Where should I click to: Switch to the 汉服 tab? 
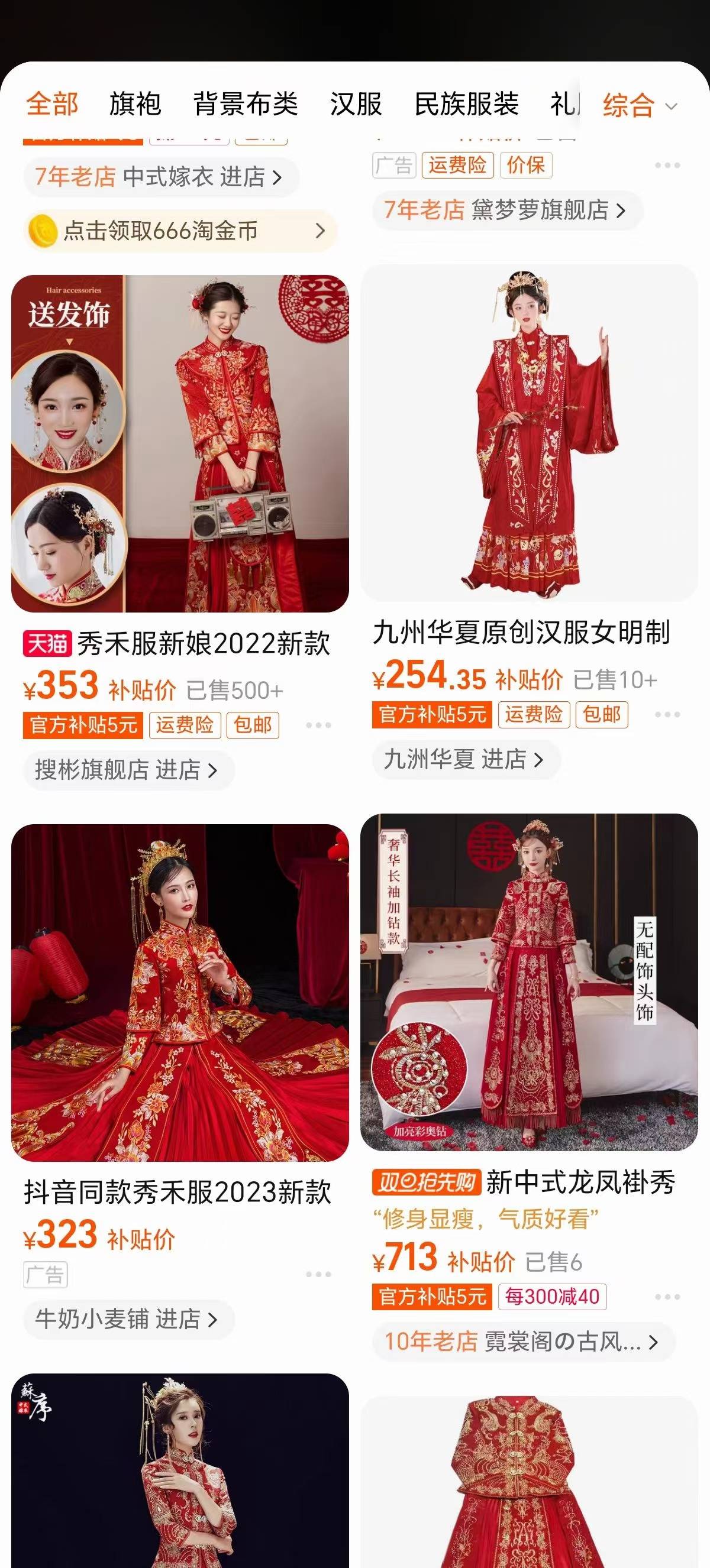point(356,104)
